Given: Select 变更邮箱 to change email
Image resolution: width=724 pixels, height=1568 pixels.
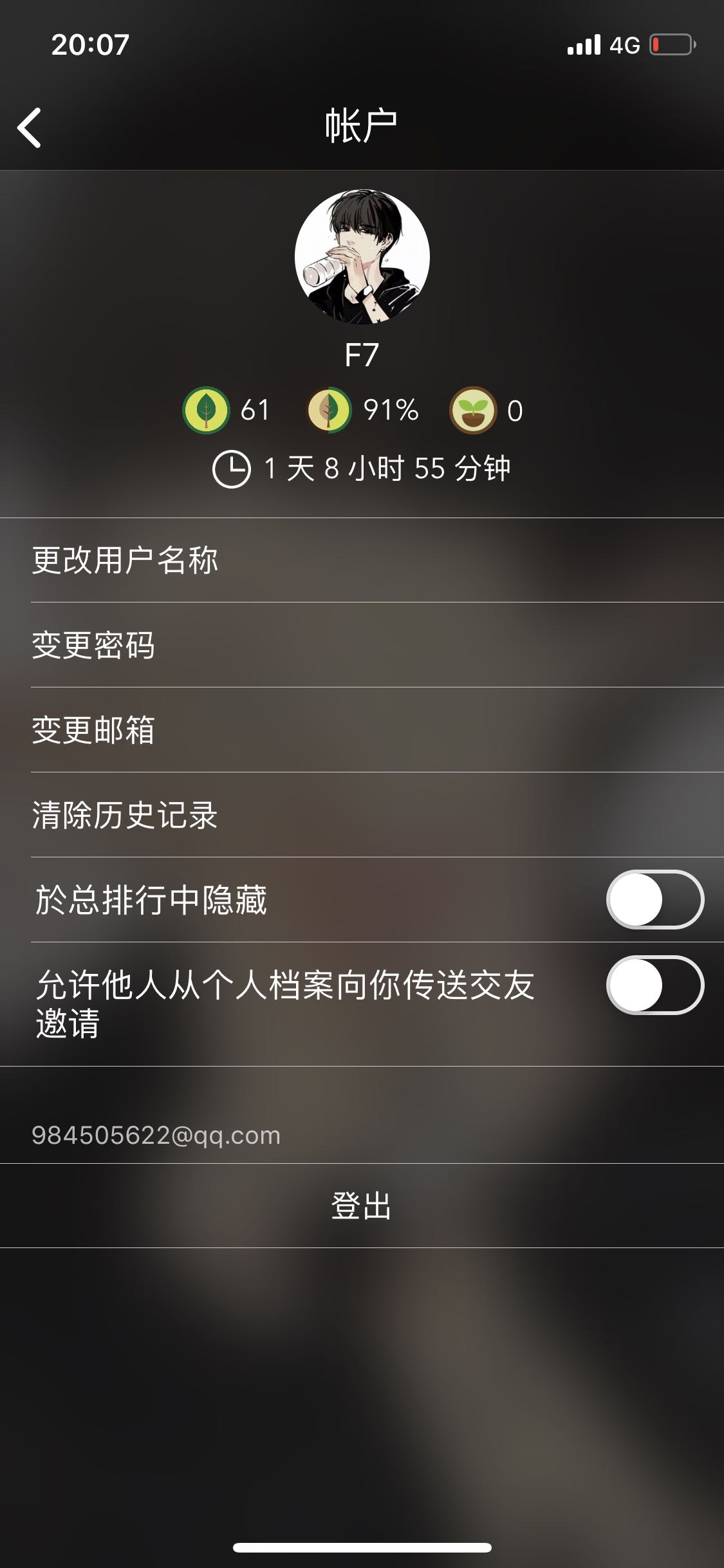Looking at the screenshot, I should pos(362,730).
